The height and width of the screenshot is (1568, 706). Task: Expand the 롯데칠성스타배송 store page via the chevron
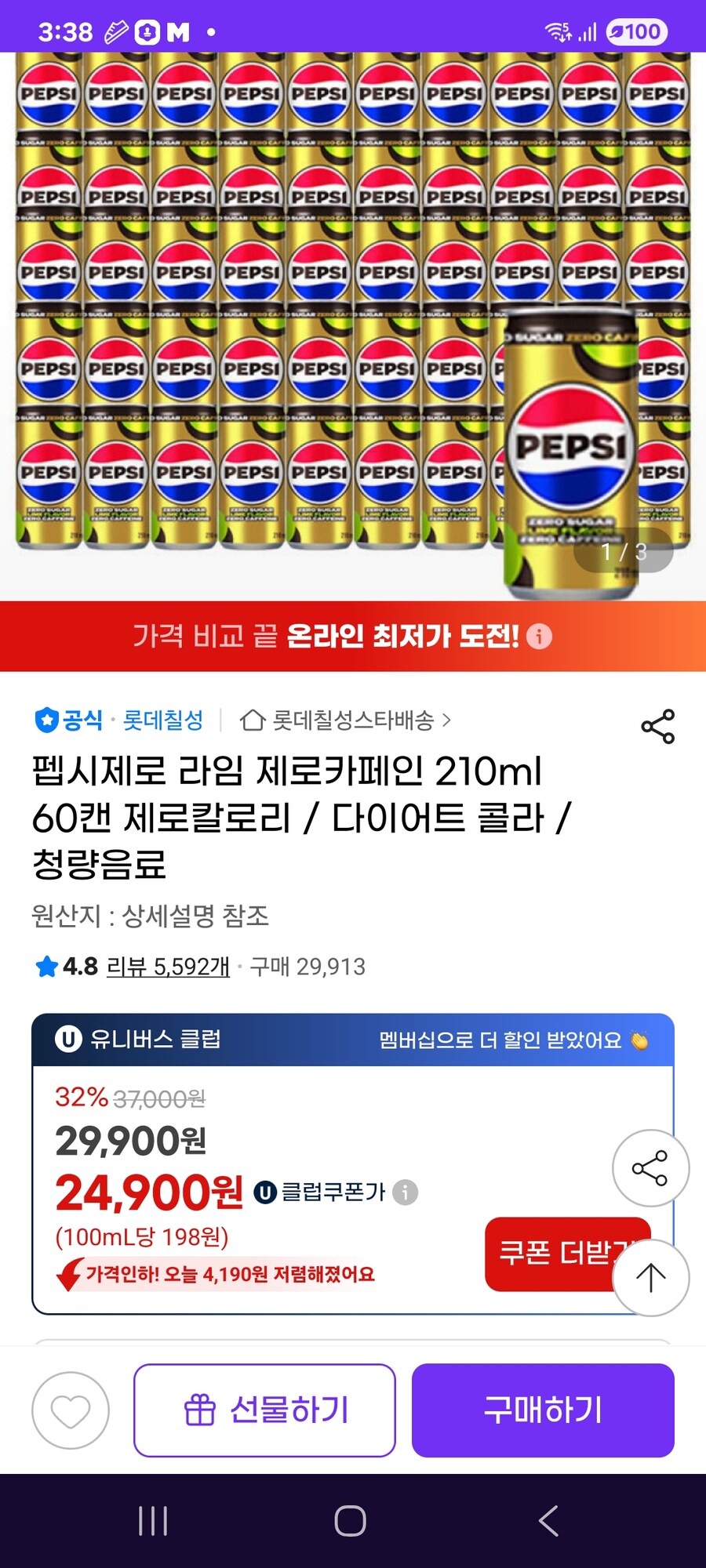pos(449,721)
